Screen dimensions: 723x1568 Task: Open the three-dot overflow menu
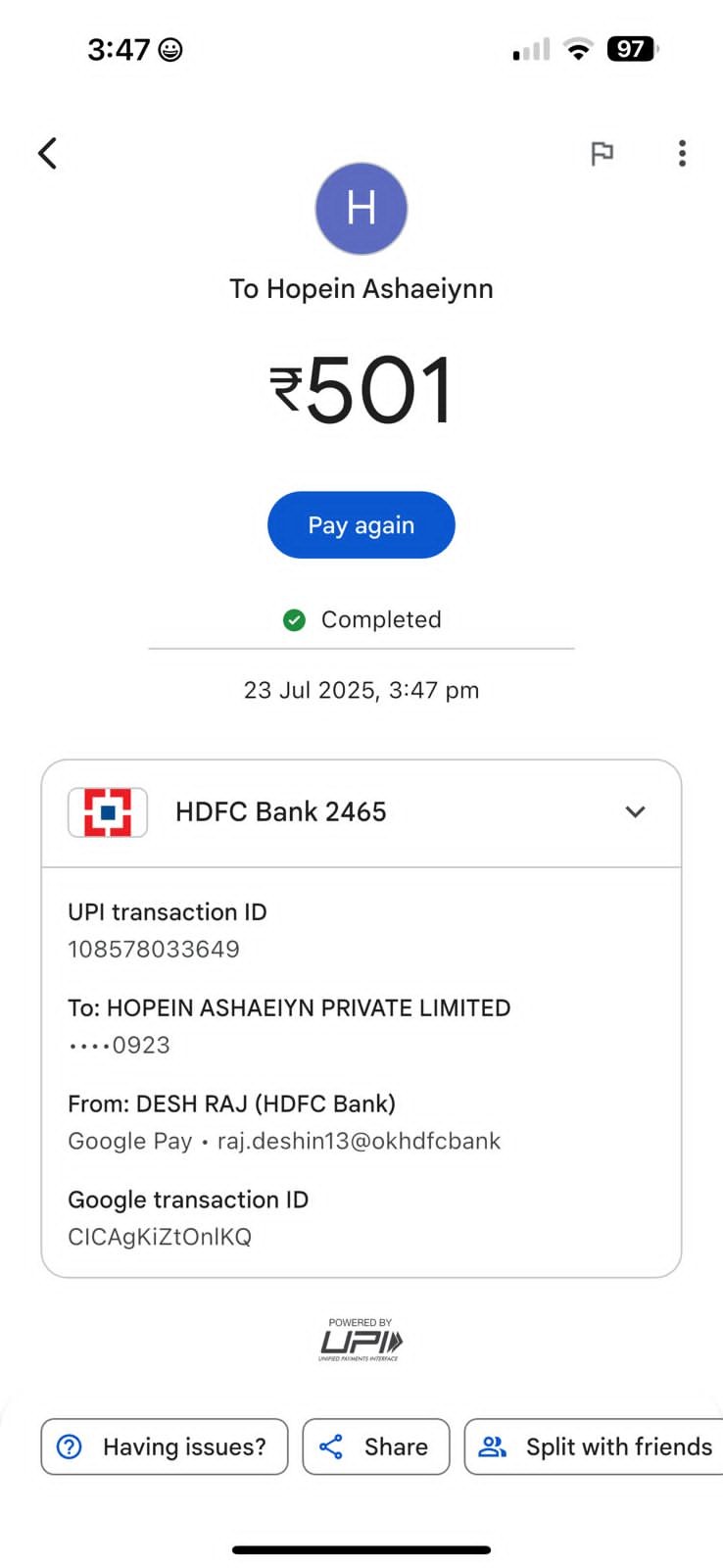tap(682, 153)
